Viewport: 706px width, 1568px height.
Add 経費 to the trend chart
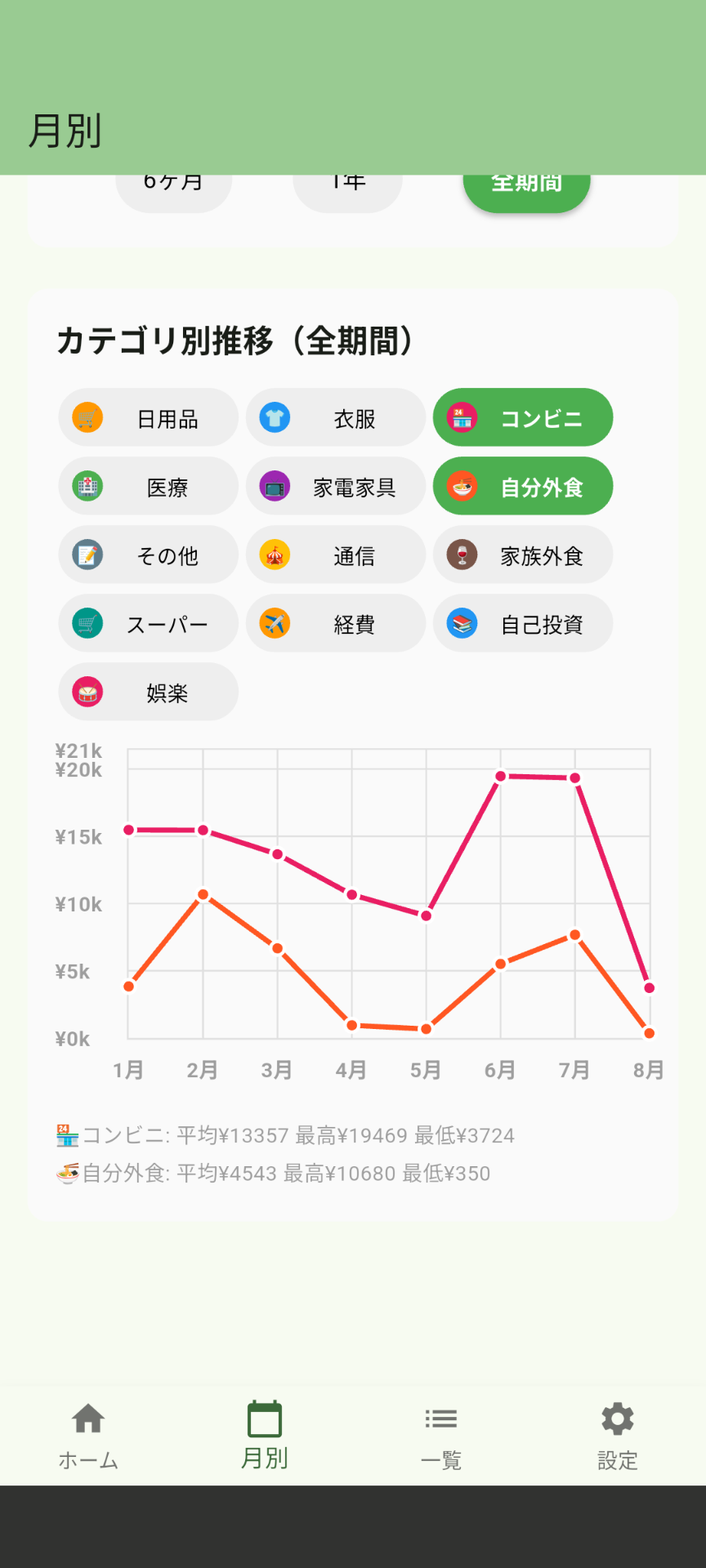[x=335, y=624]
